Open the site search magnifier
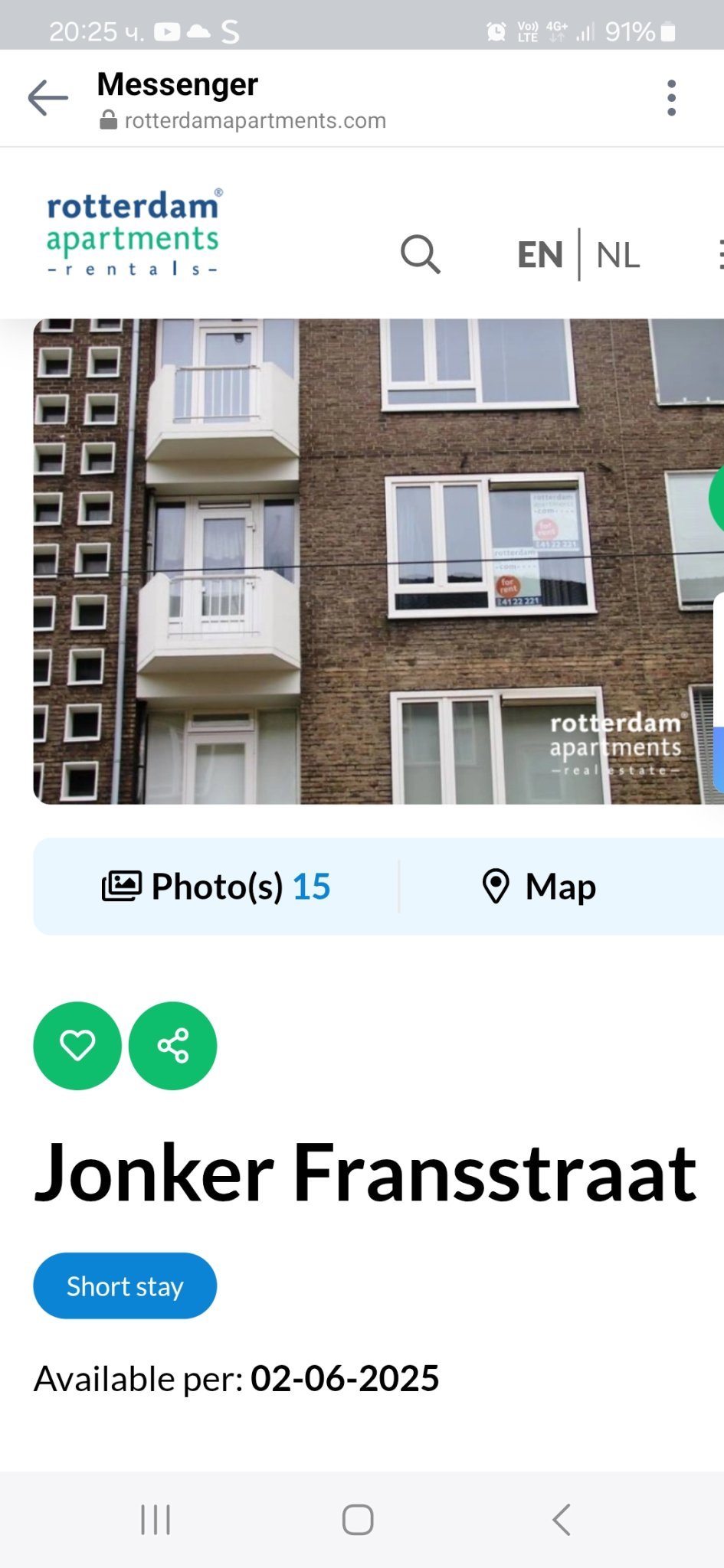The height and width of the screenshot is (1568, 724). (420, 254)
